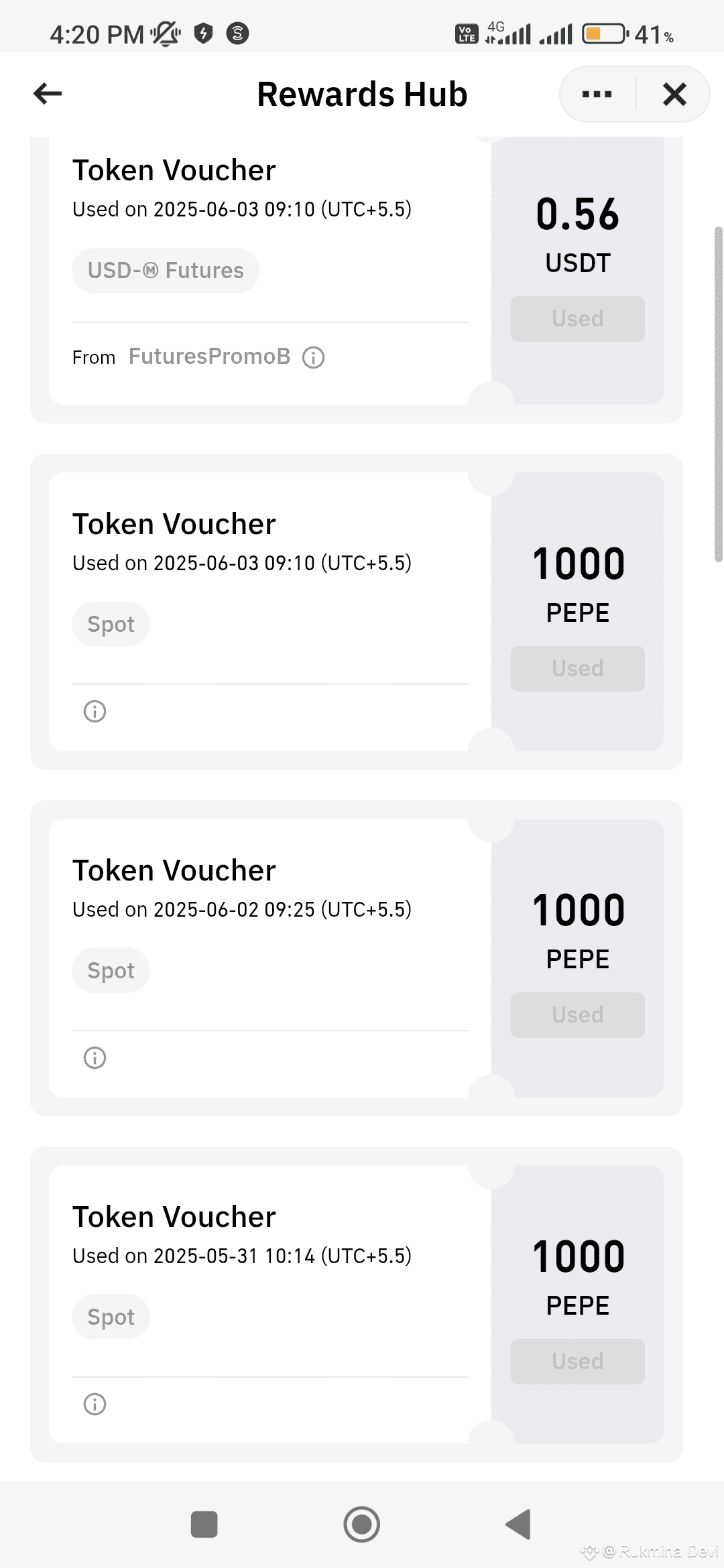Open the 0.56 USDT token voucher card
Screen dimensions: 724x1568
357,271
